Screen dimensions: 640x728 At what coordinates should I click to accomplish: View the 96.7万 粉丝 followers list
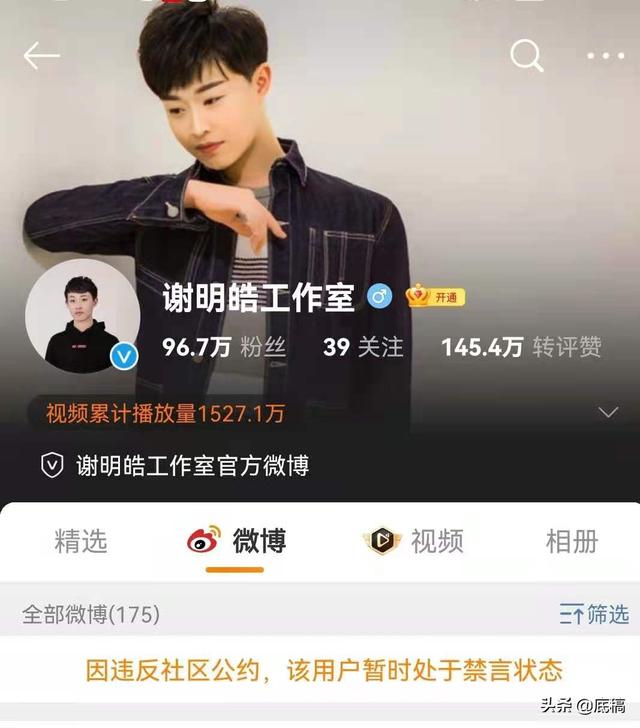[225, 347]
